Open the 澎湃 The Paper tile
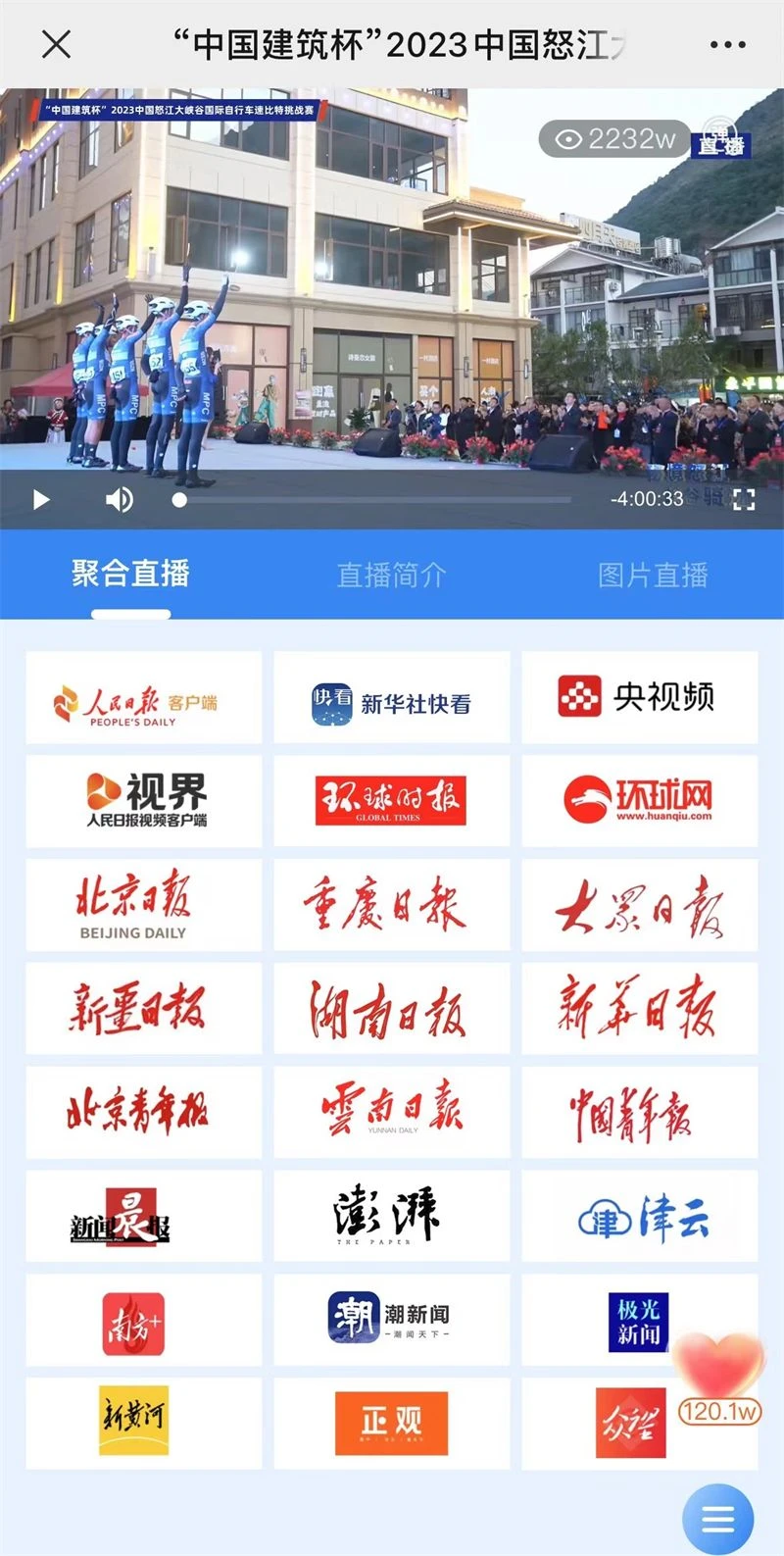 [x=391, y=1217]
